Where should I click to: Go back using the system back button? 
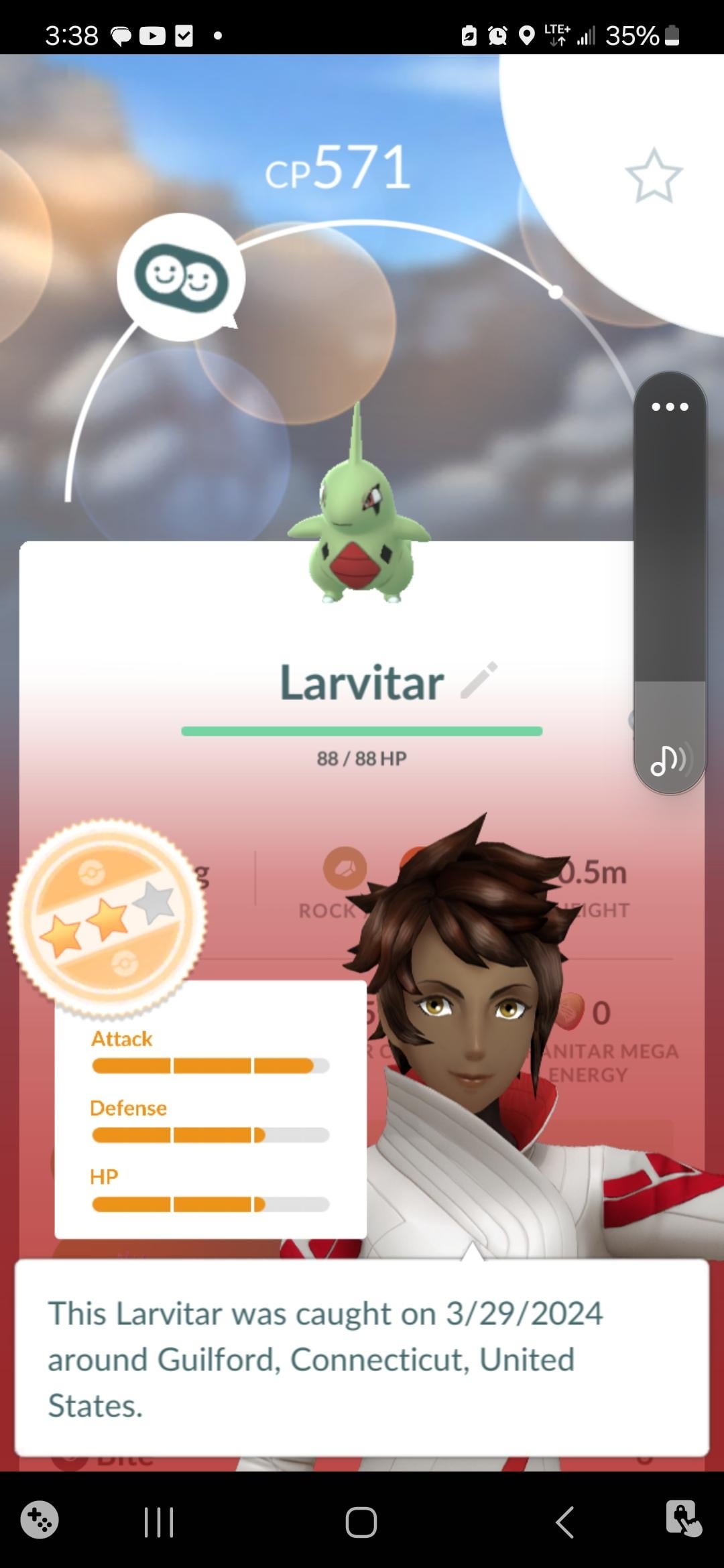(565, 1522)
